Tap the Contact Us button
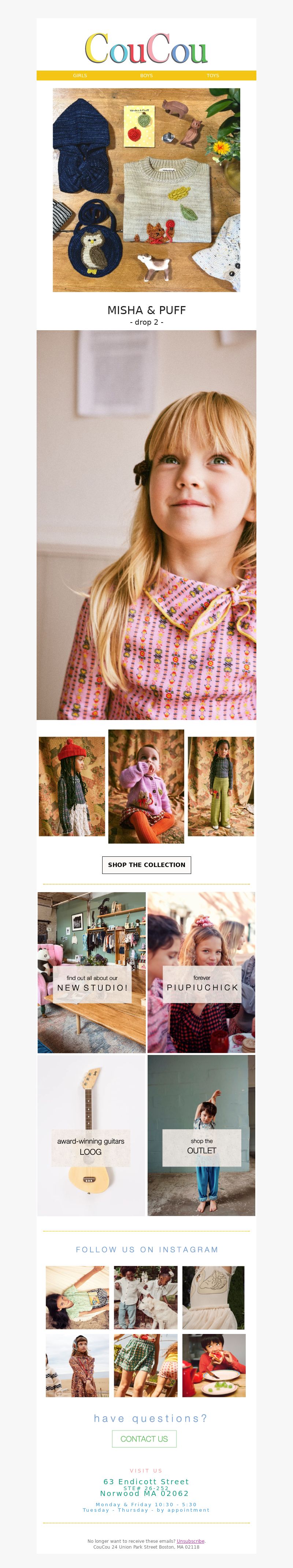This screenshot has height=1568, width=293. coord(144,1438)
